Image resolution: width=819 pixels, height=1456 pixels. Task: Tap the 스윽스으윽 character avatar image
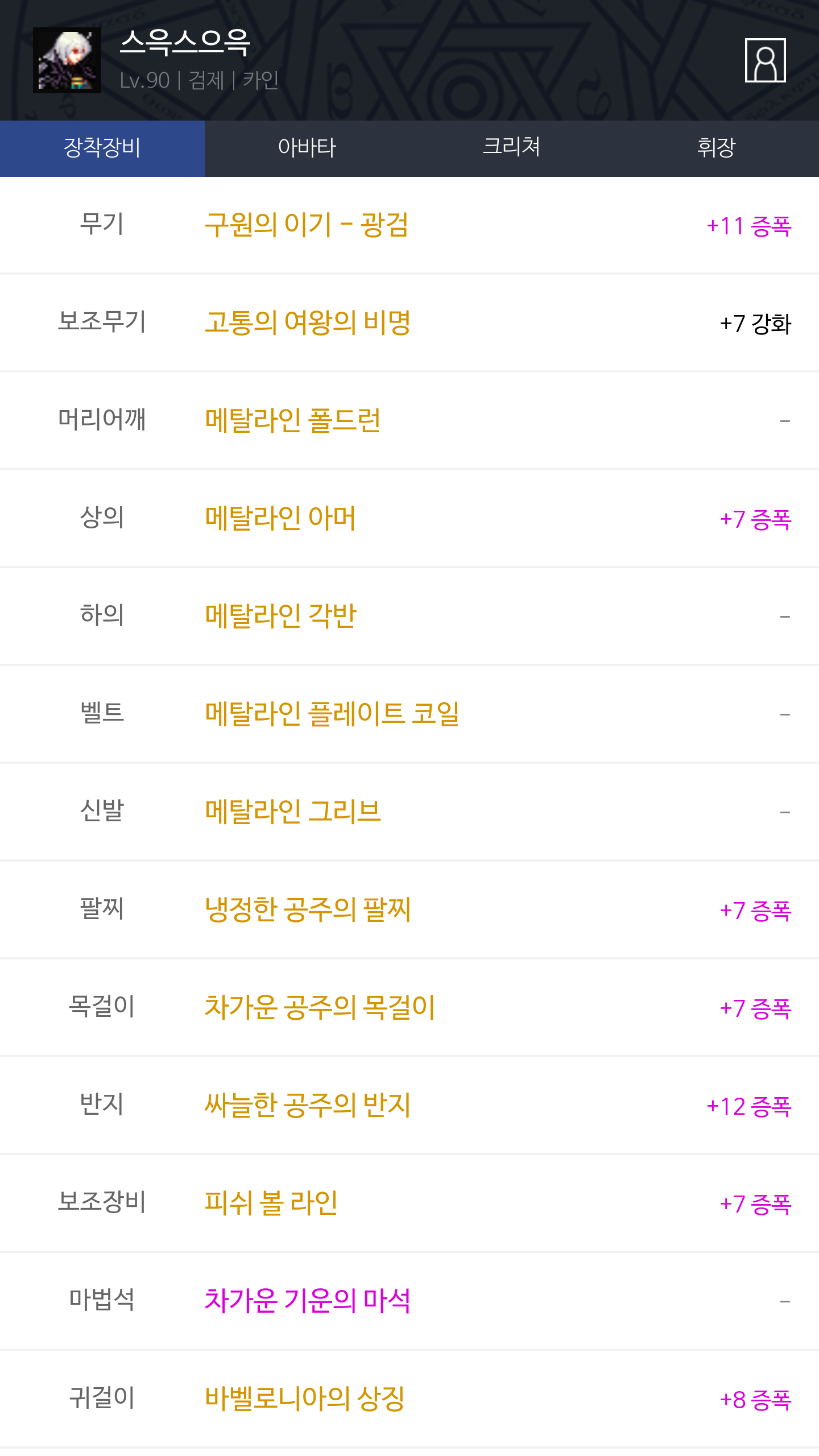[67, 60]
